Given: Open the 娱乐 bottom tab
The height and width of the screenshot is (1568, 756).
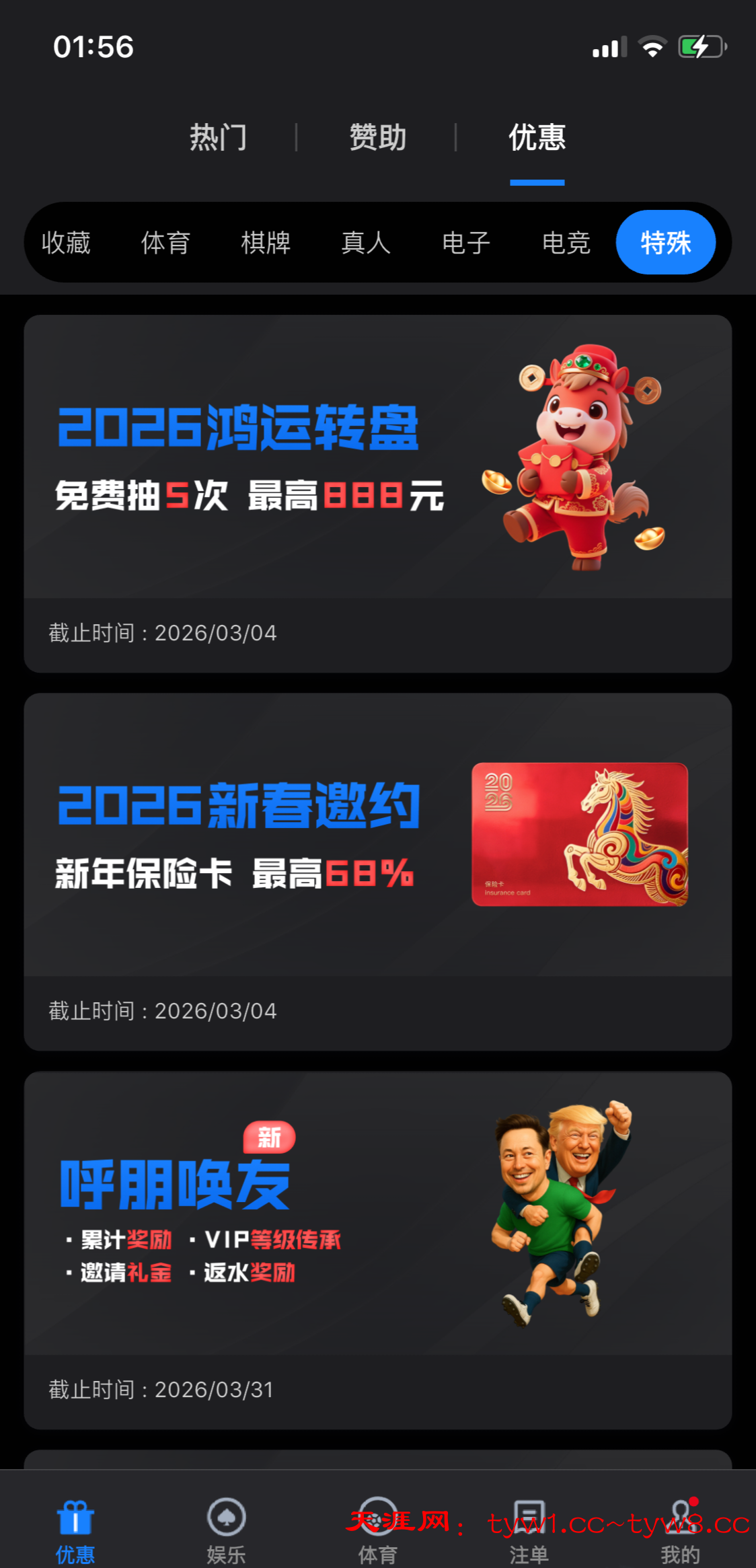Looking at the screenshot, I should 226,1530.
